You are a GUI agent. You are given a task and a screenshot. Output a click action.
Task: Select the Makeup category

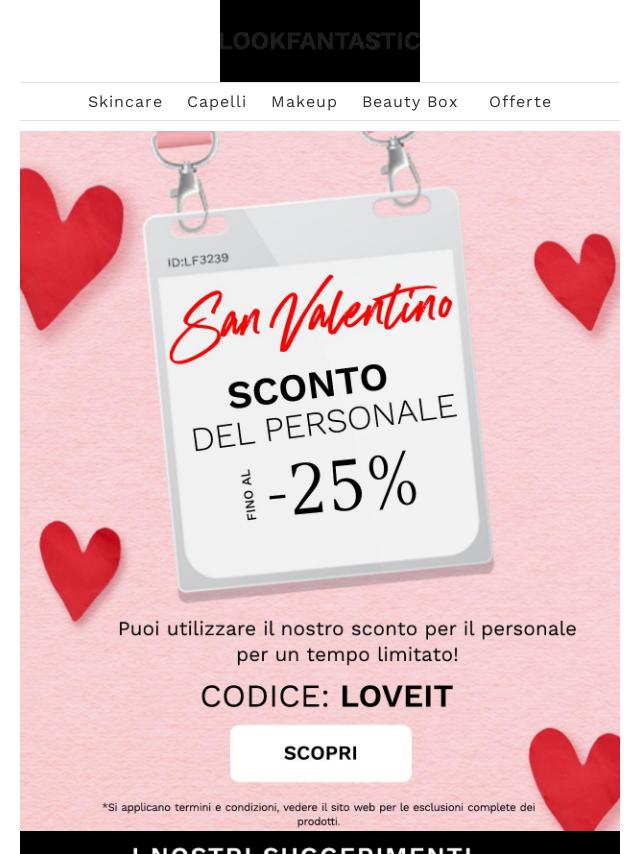coord(304,102)
